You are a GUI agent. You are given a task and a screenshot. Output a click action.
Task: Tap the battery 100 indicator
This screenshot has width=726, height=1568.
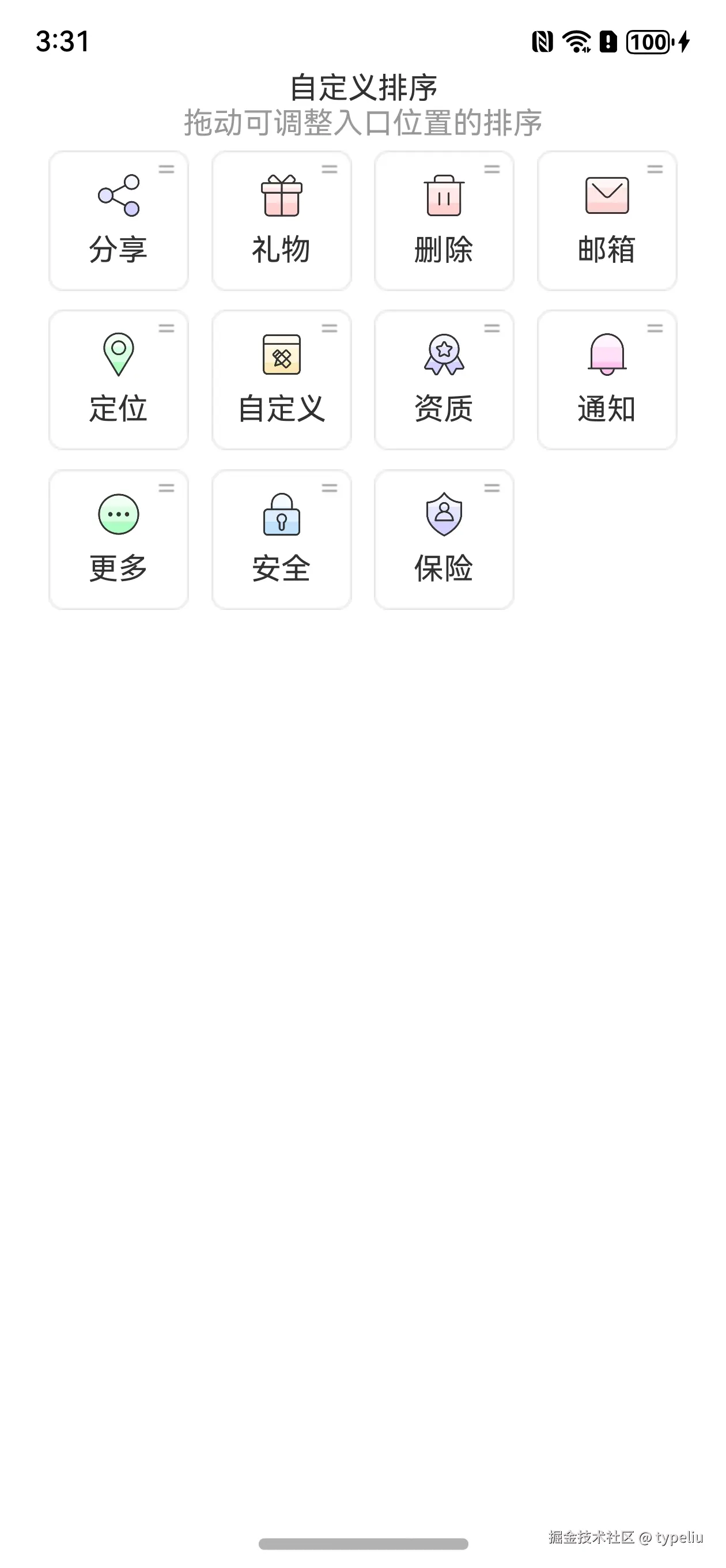[x=648, y=43]
